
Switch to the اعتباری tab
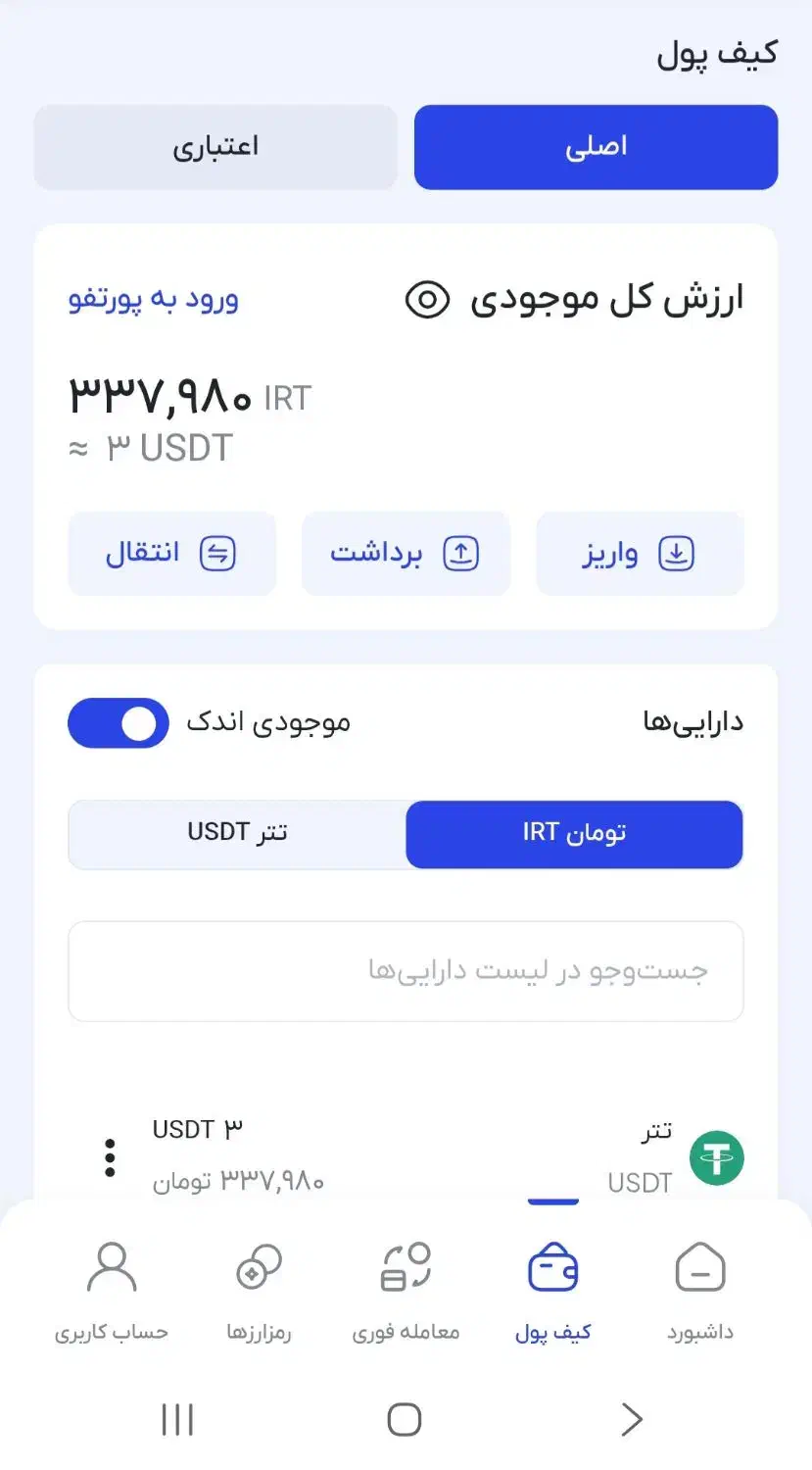(215, 146)
